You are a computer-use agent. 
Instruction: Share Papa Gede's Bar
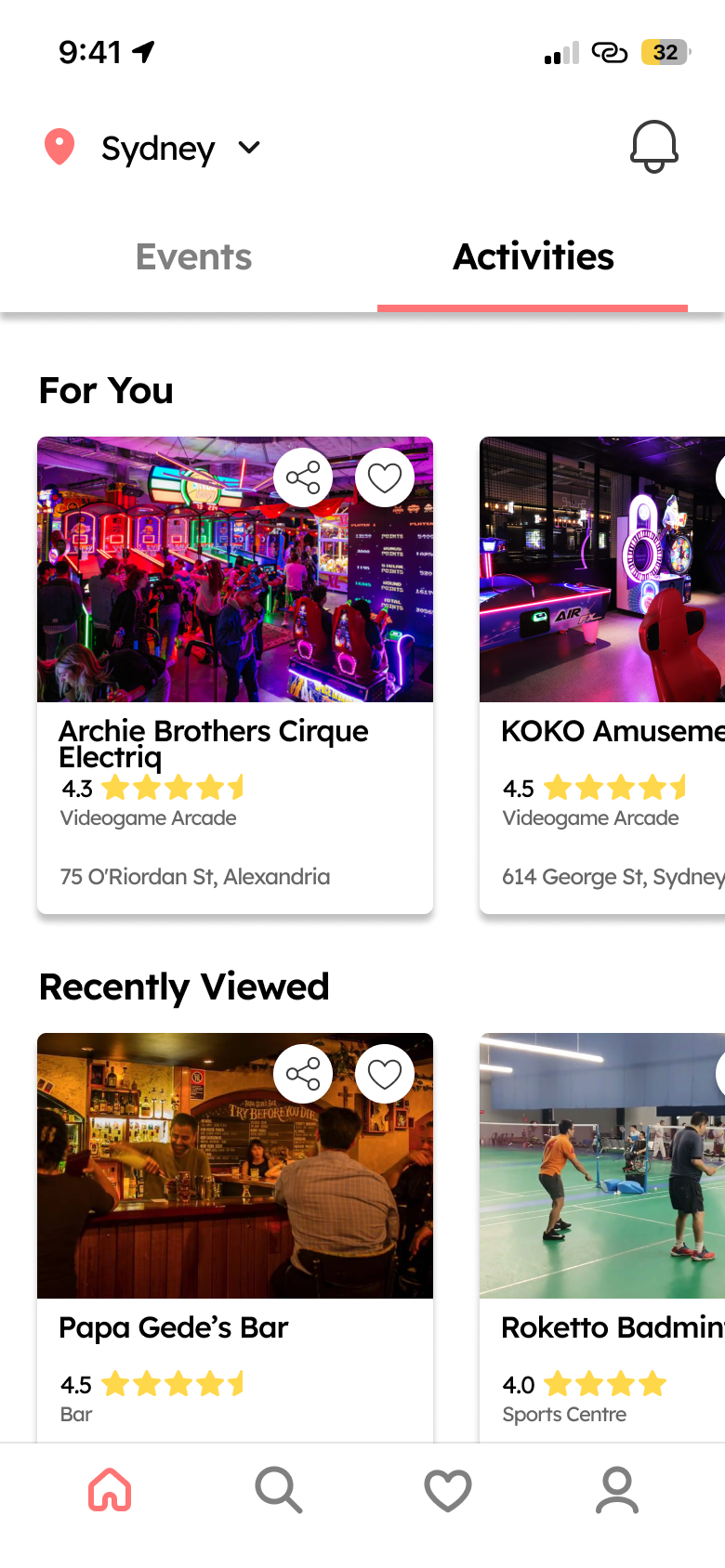coord(303,1074)
